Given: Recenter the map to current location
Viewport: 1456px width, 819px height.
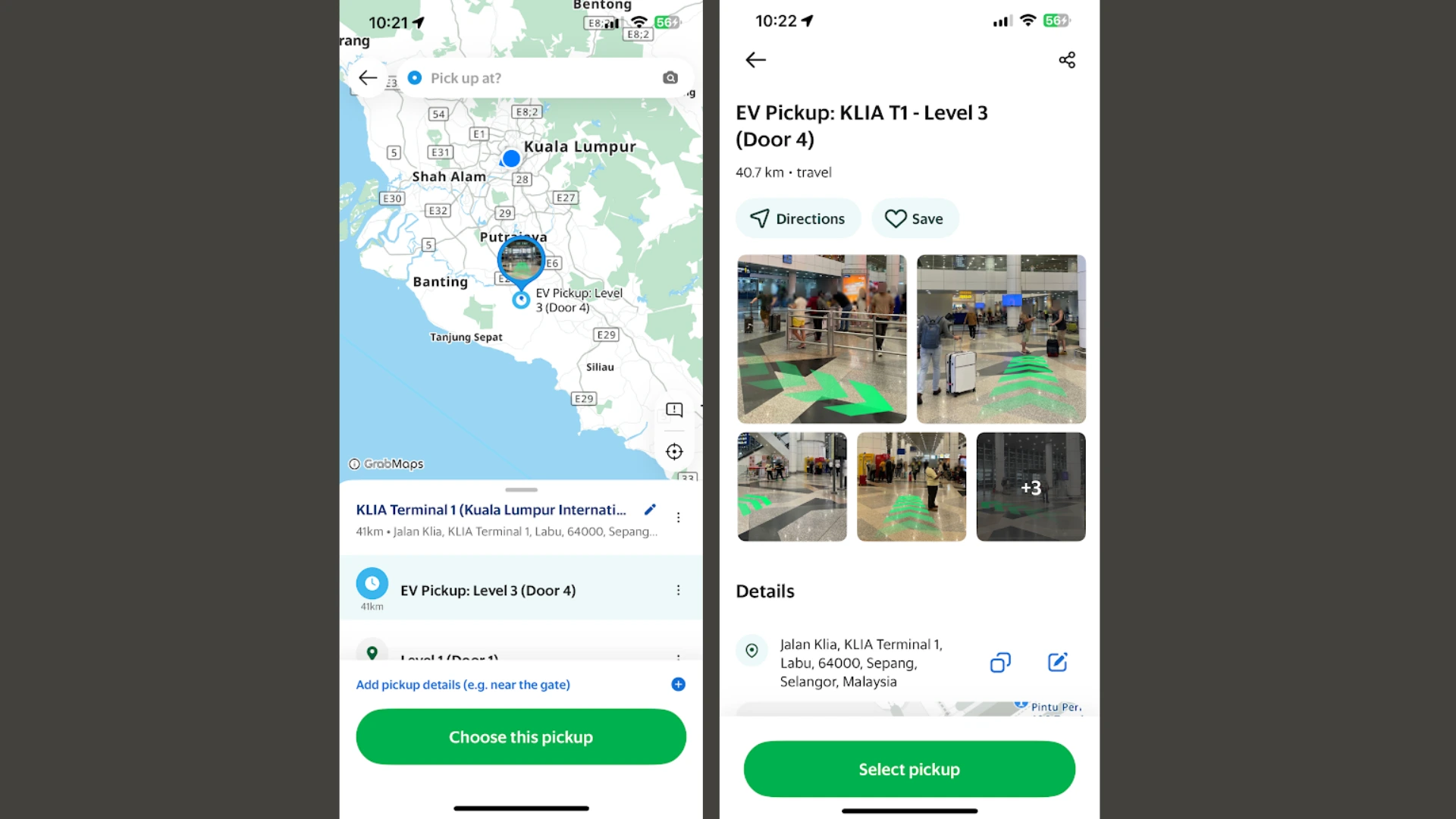Looking at the screenshot, I should [x=674, y=452].
